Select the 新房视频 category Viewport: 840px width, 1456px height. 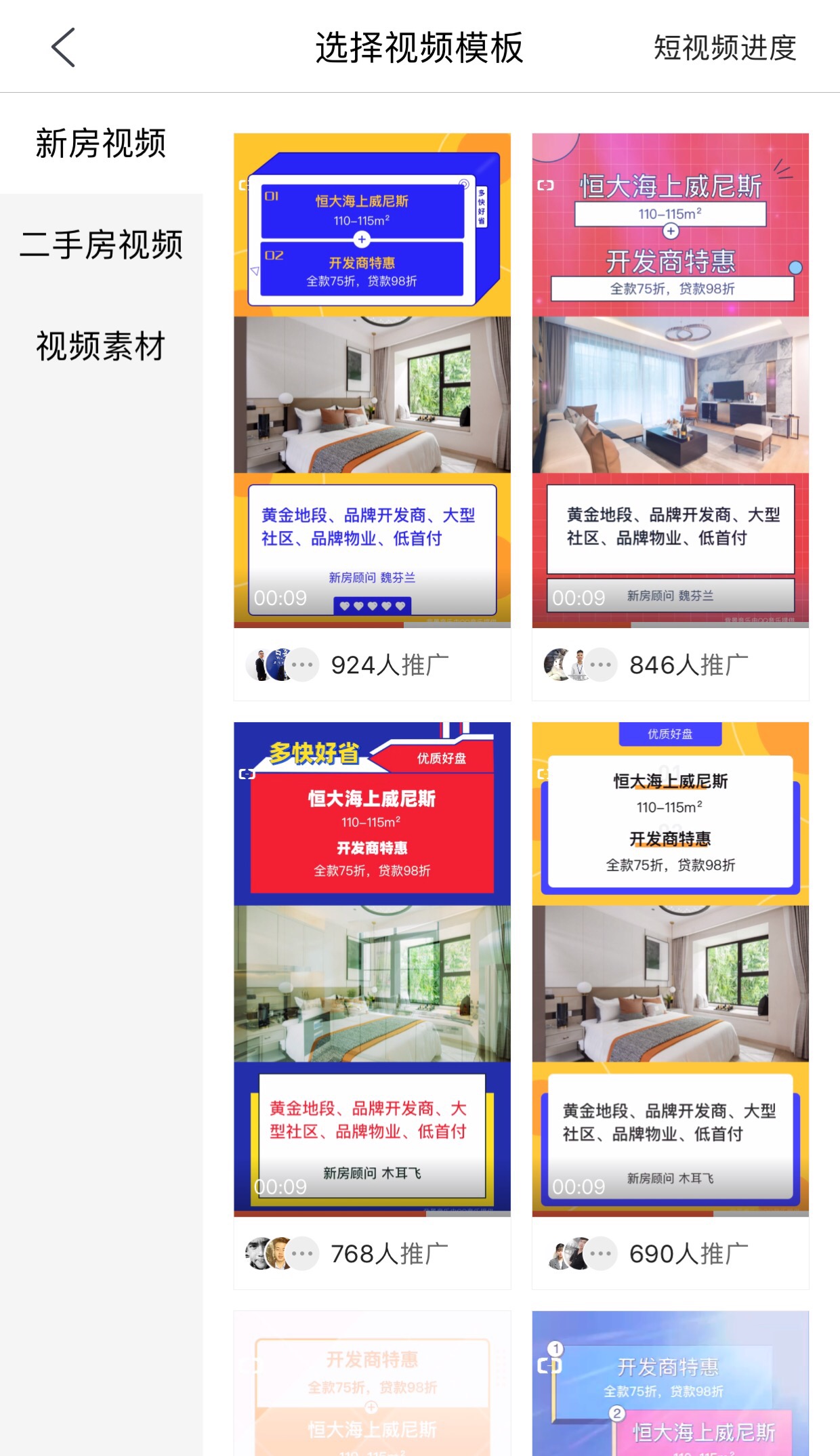pos(101,144)
